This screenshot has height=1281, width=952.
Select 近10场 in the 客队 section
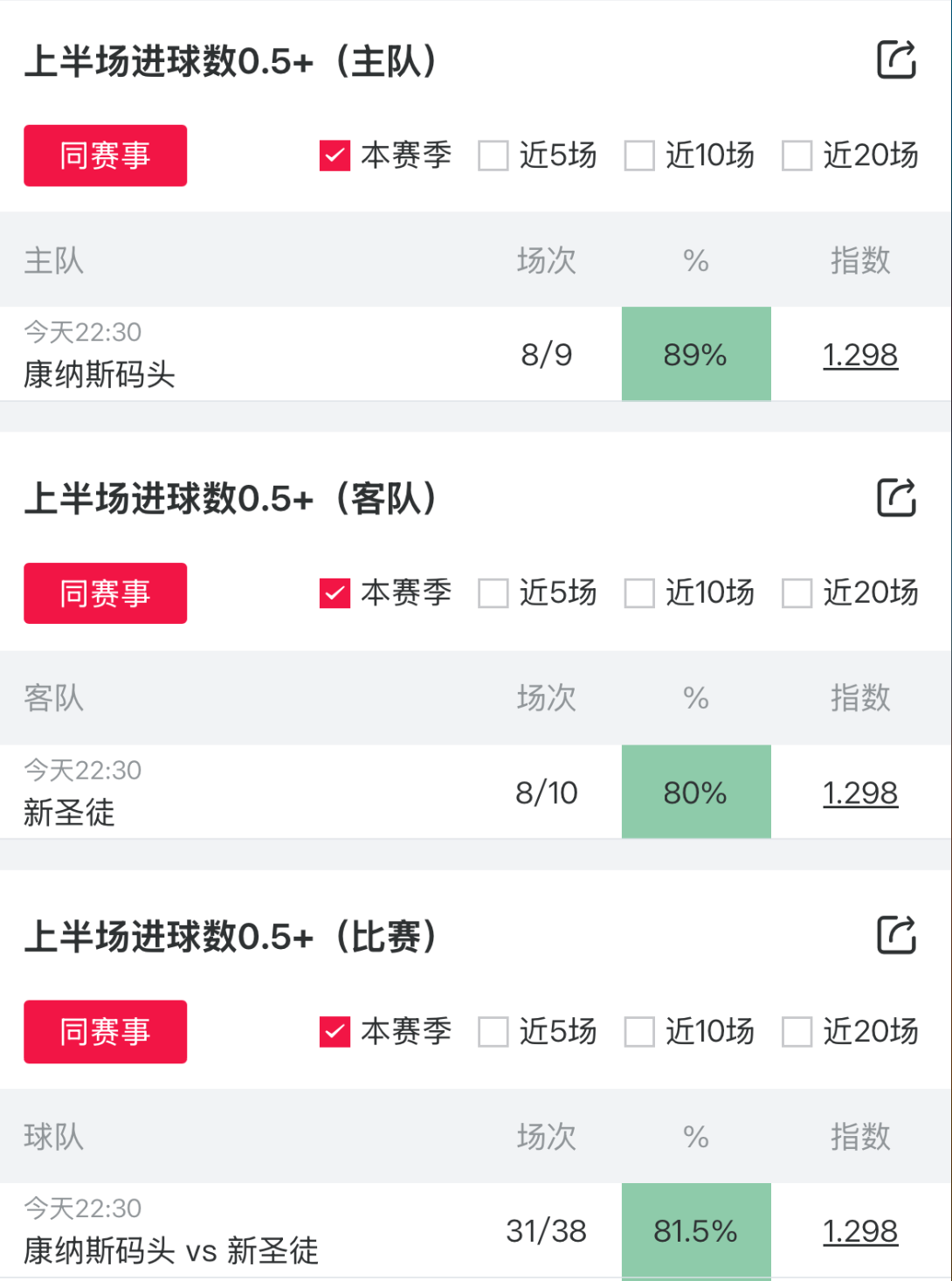639,593
